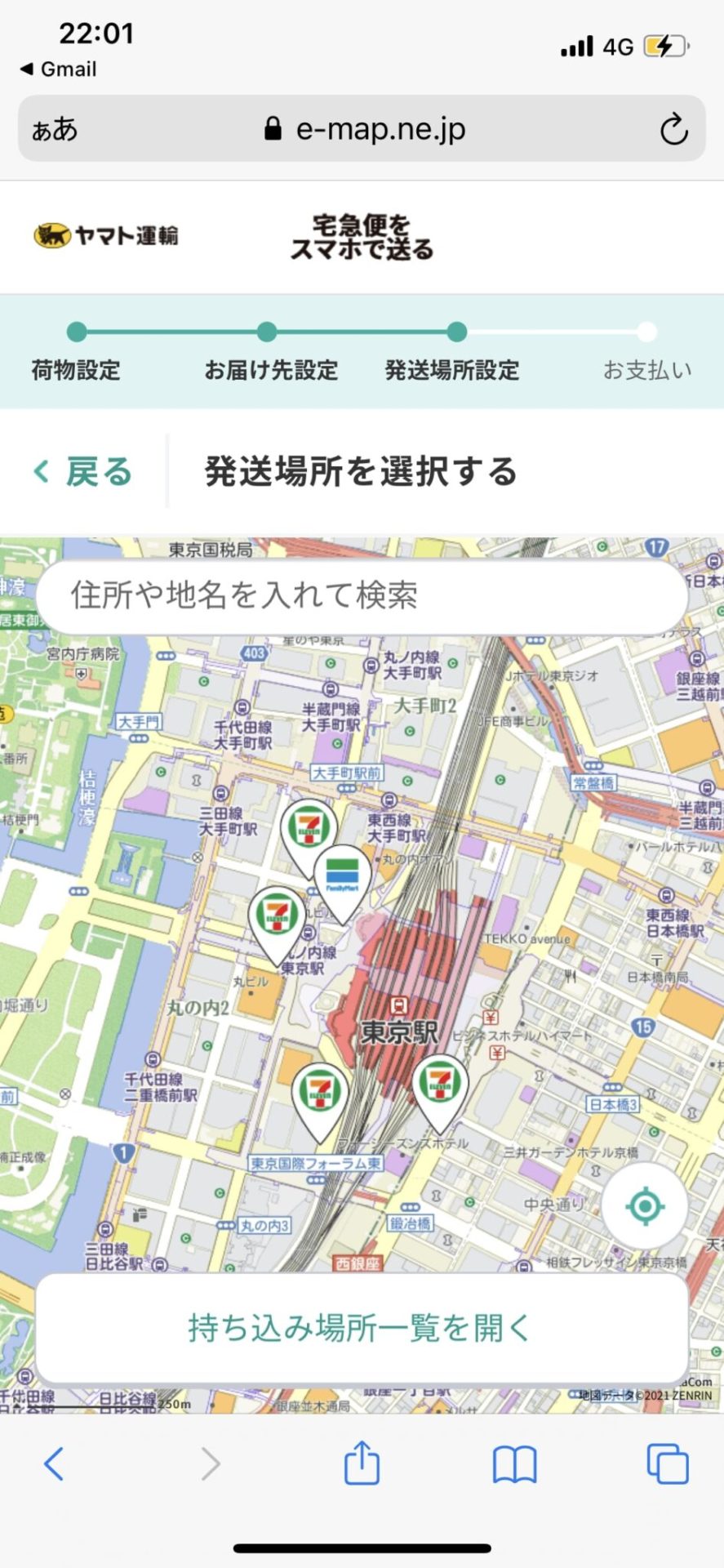The image size is (724, 1568).
Task: Open Safari bookmarks
Action: 514,1463
